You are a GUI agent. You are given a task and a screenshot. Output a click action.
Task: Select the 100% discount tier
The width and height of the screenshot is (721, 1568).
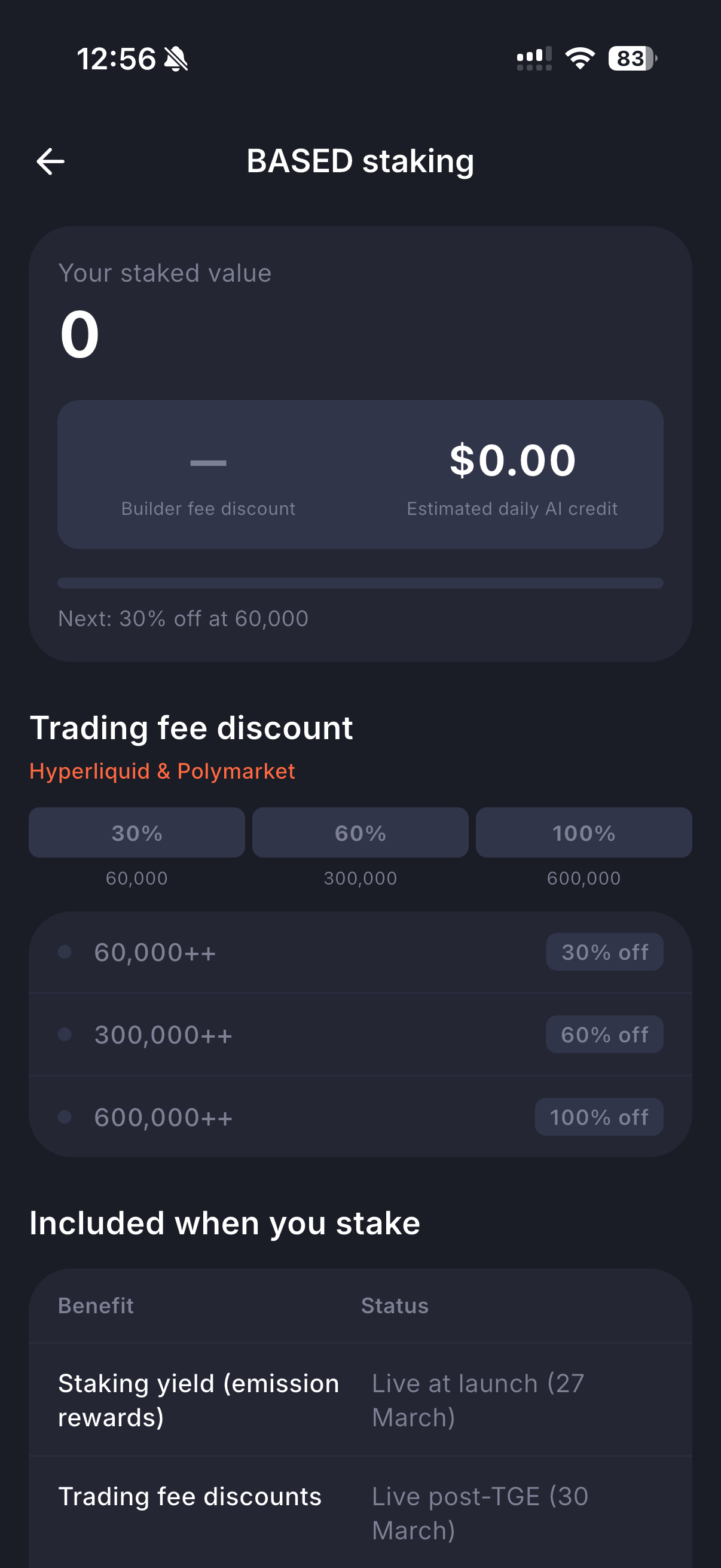[583, 832]
